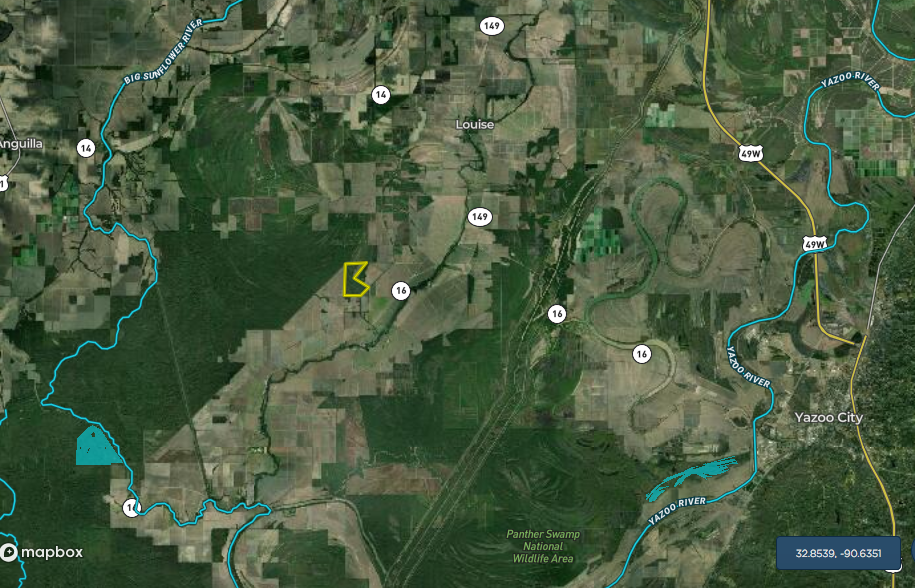The image size is (915, 588).
Task: Open the Mapbox attribution logo link
Action: pos(42,552)
